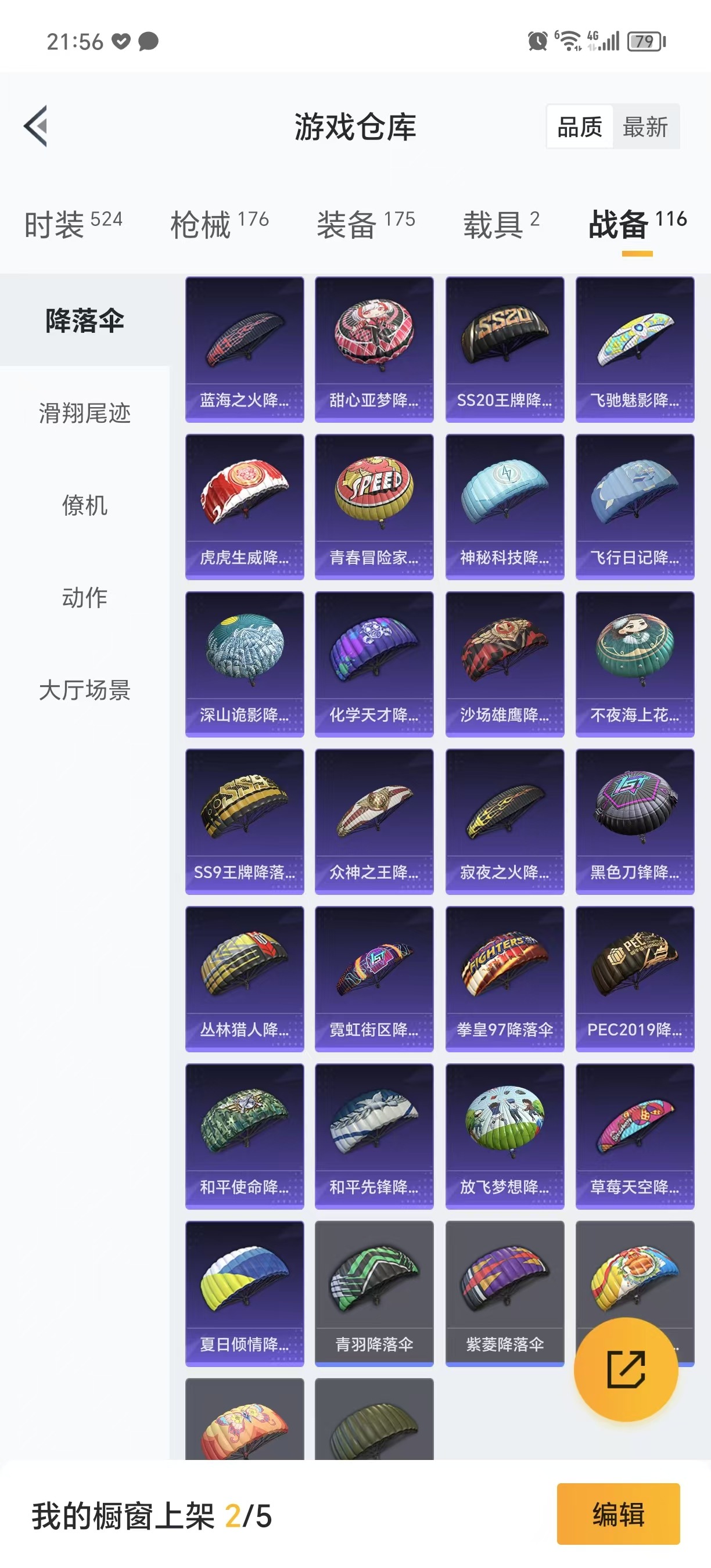The image size is (711, 1568).
Task: Select the 滑翔尾迹 category
Action: [x=85, y=413]
